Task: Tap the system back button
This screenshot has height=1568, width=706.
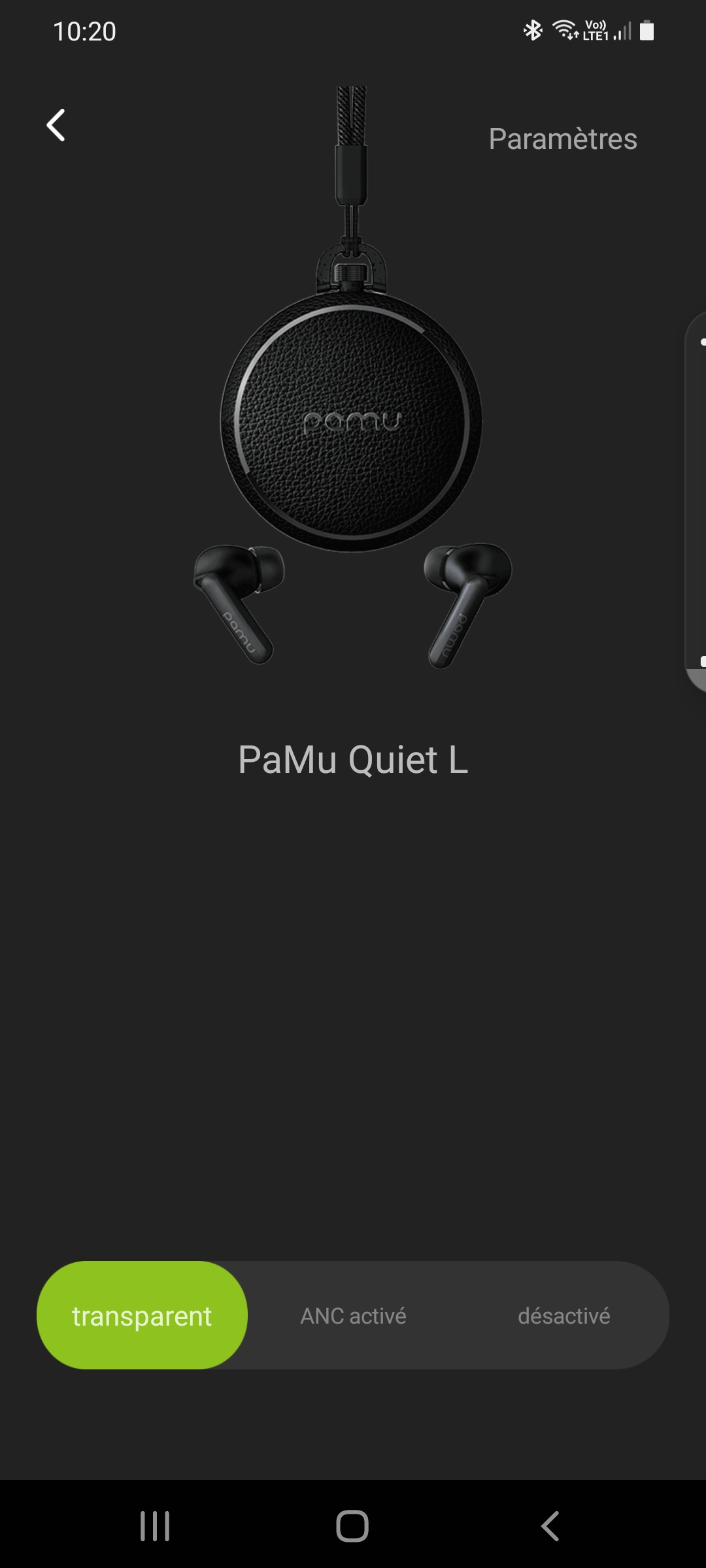Action: pyautogui.click(x=550, y=1526)
